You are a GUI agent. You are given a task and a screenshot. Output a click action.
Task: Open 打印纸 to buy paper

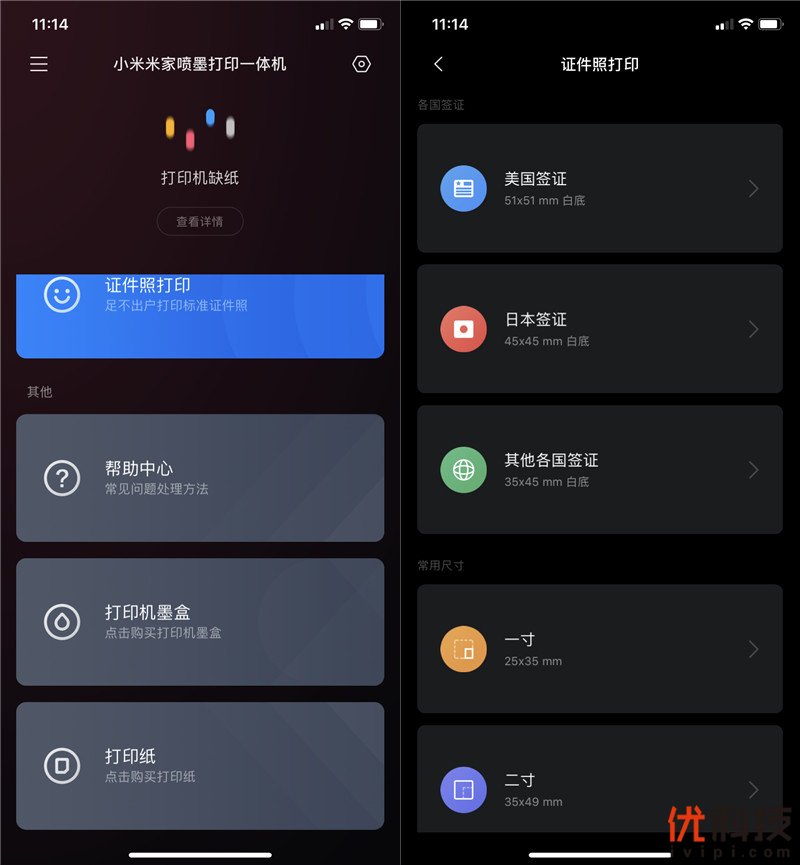200,766
